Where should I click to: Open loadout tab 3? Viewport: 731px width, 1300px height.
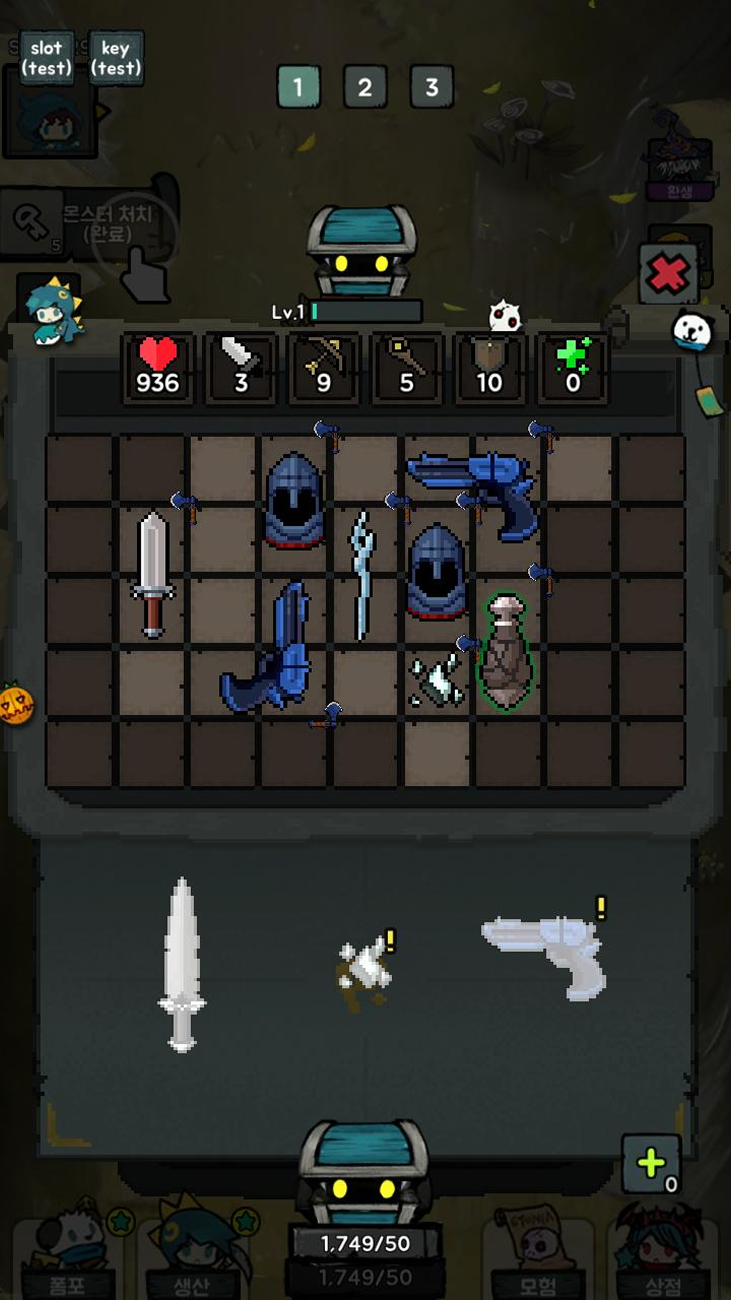(432, 87)
